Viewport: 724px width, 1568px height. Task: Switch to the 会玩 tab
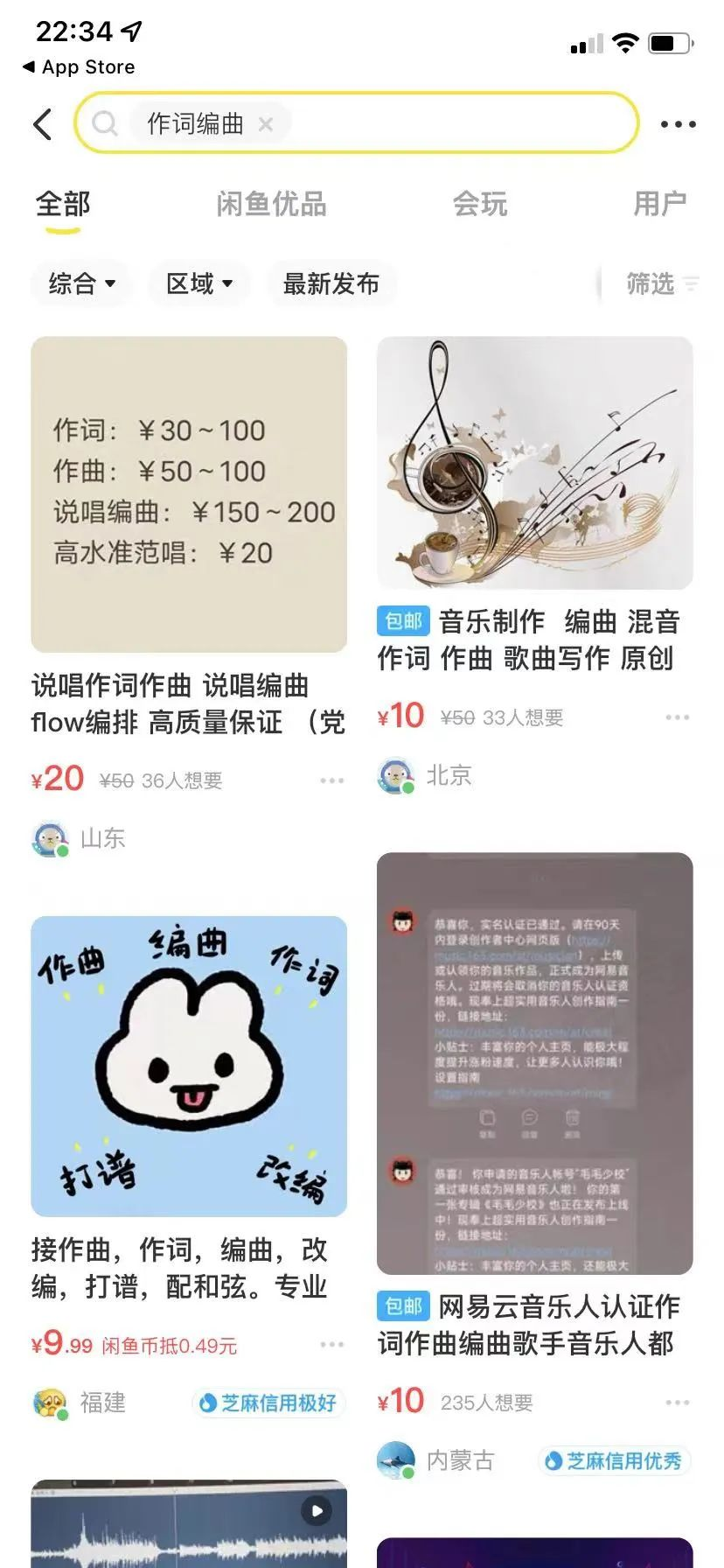click(x=479, y=204)
